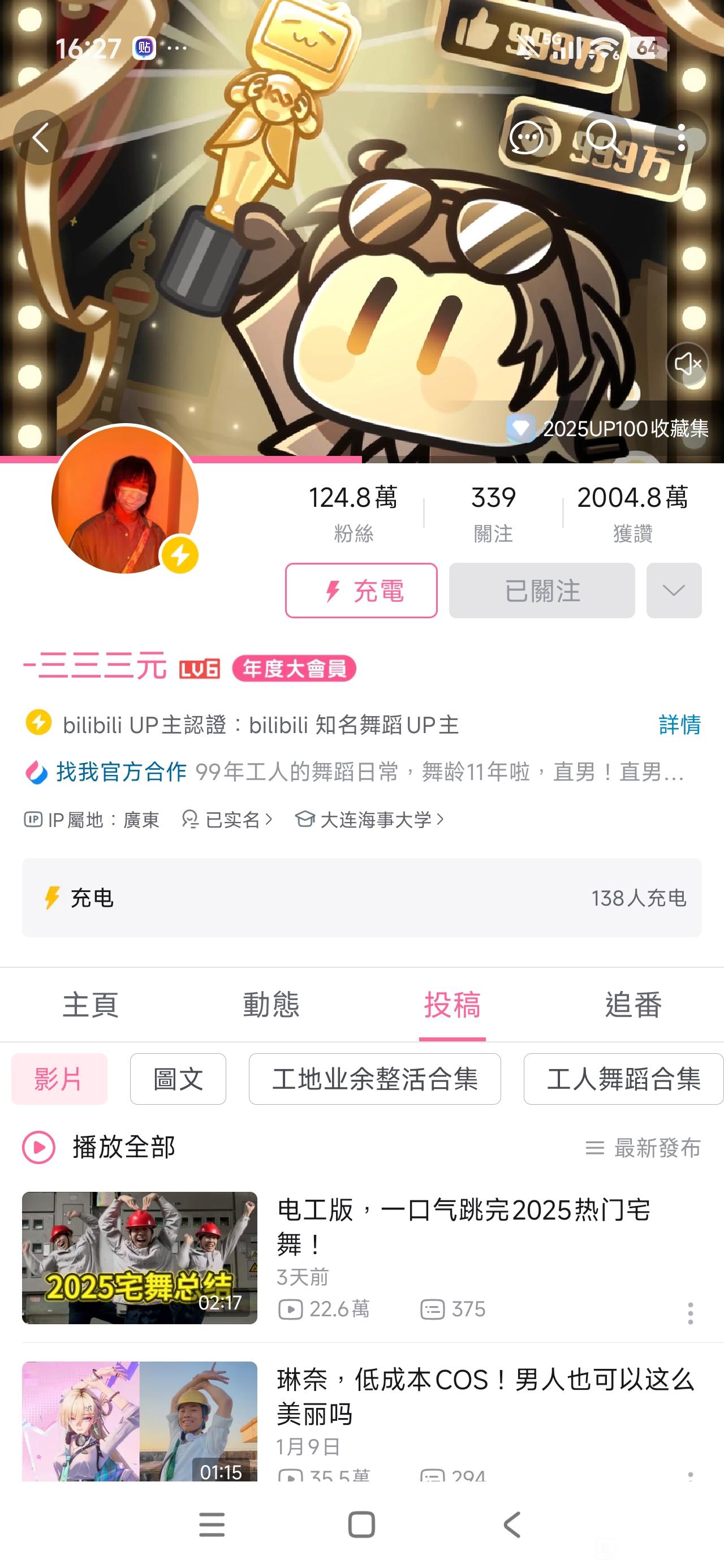
Task: Select the 圖文 filter chip
Action: (x=178, y=1079)
